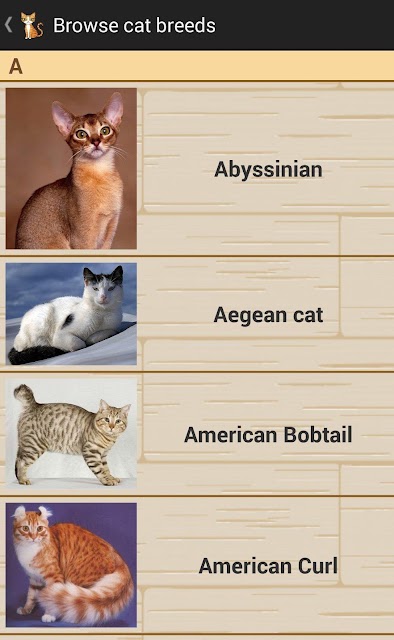
Task: Open the Aegean cat breed entry
Action: (197, 314)
